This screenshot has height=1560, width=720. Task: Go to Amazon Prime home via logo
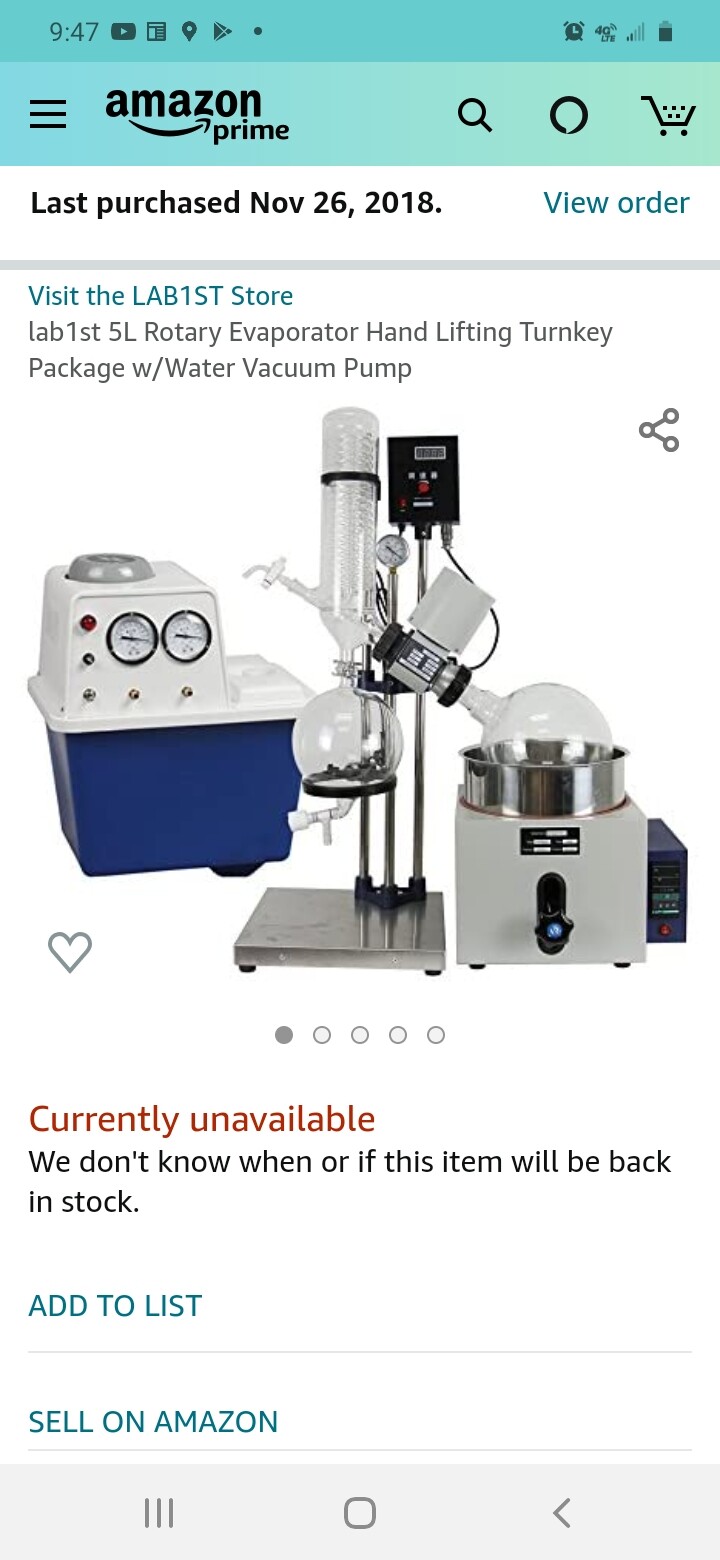tap(197, 115)
